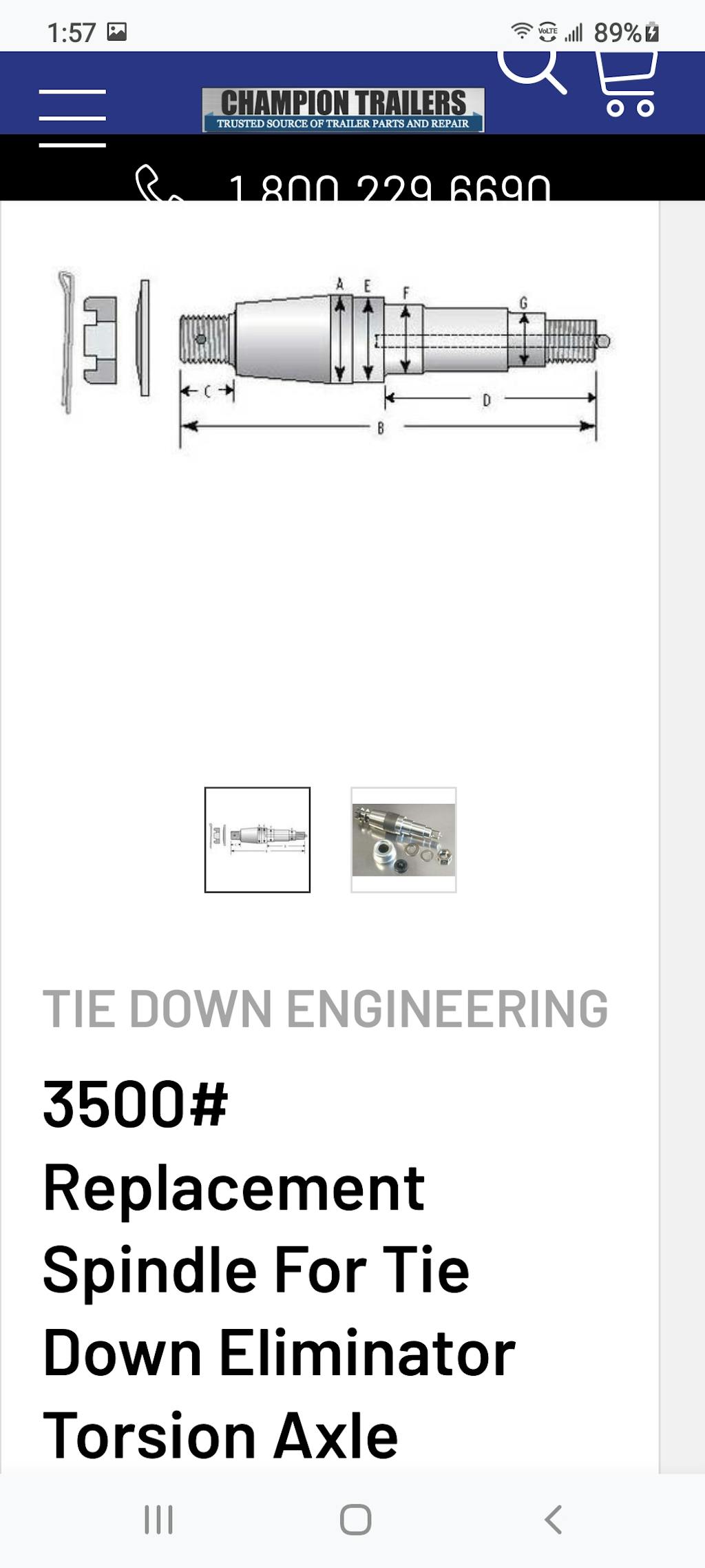Return to the phone's home screen

[355, 1519]
